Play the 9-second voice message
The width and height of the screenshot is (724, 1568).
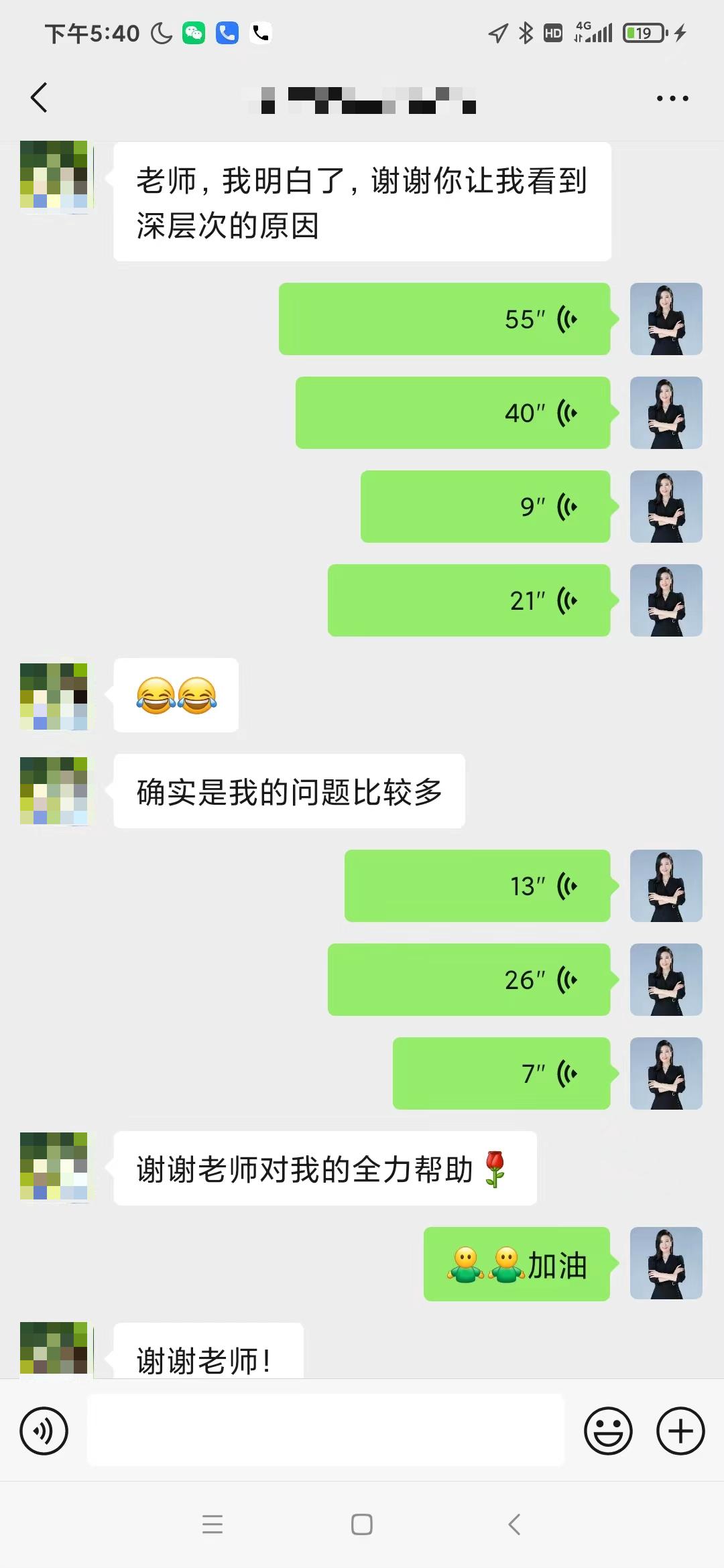tap(485, 507)
